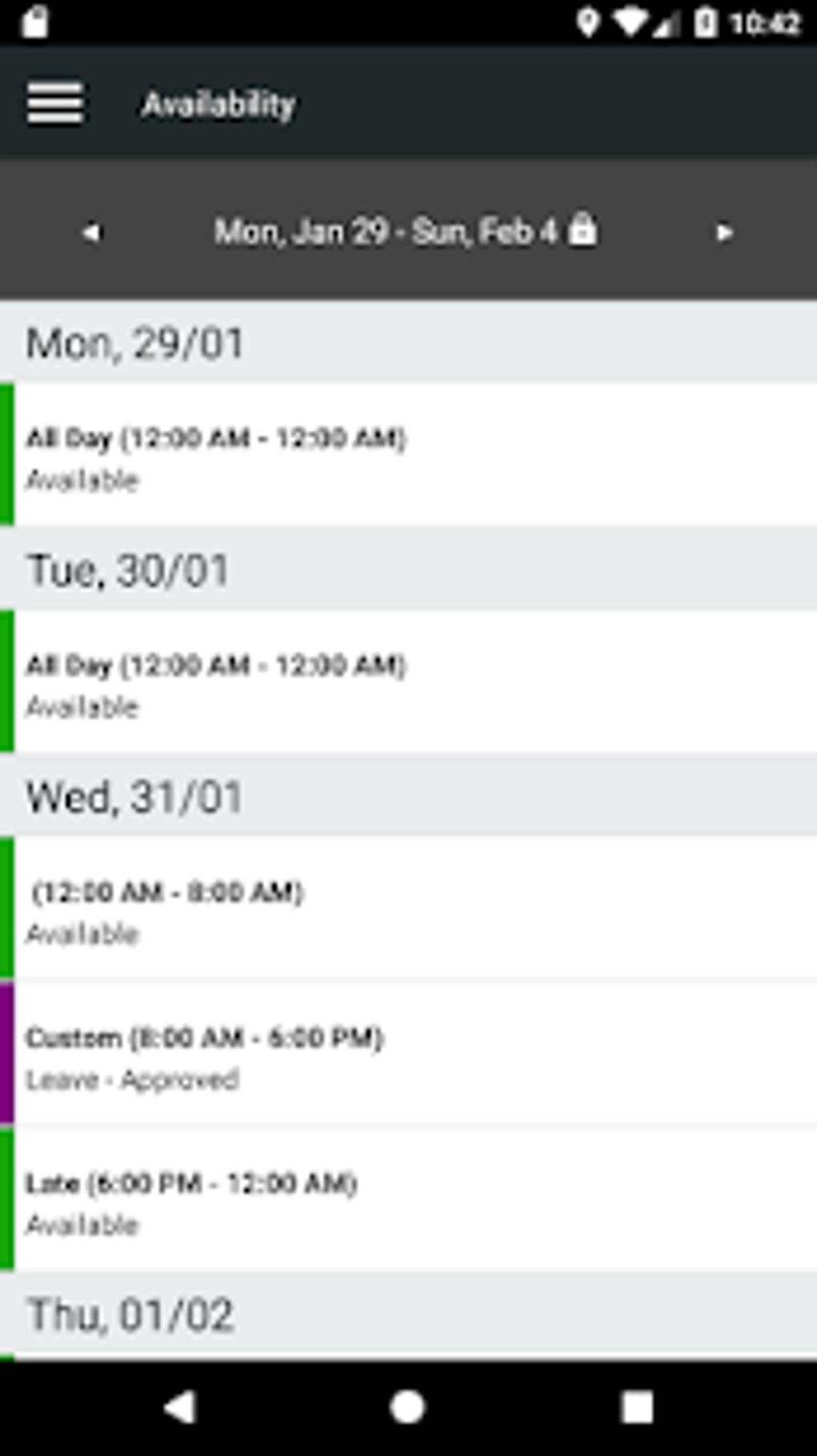Select the Mon, Jan 29 - Sun, Feb 4 header
This screenshot has width=817, height=1456.
pyautogui.click(x=383, y=232)
